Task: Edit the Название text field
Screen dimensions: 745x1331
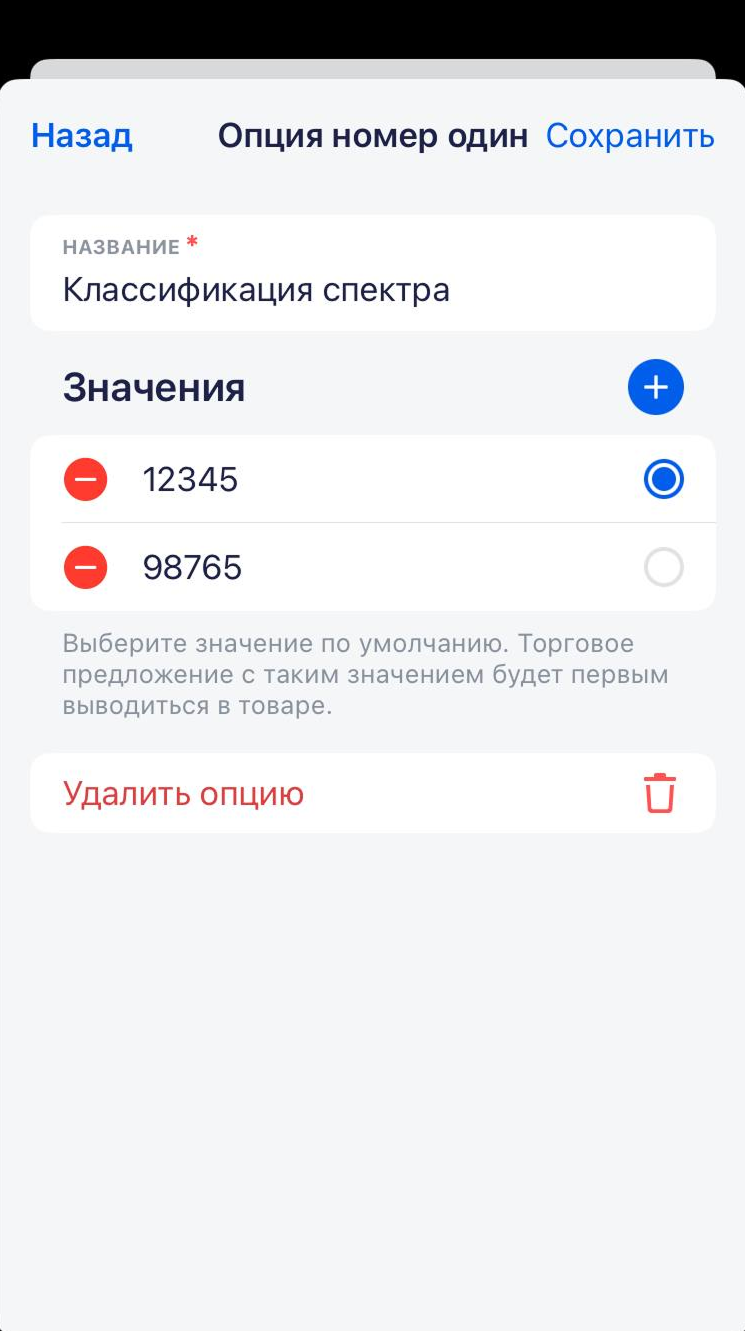Action: [x=372, y=290]
